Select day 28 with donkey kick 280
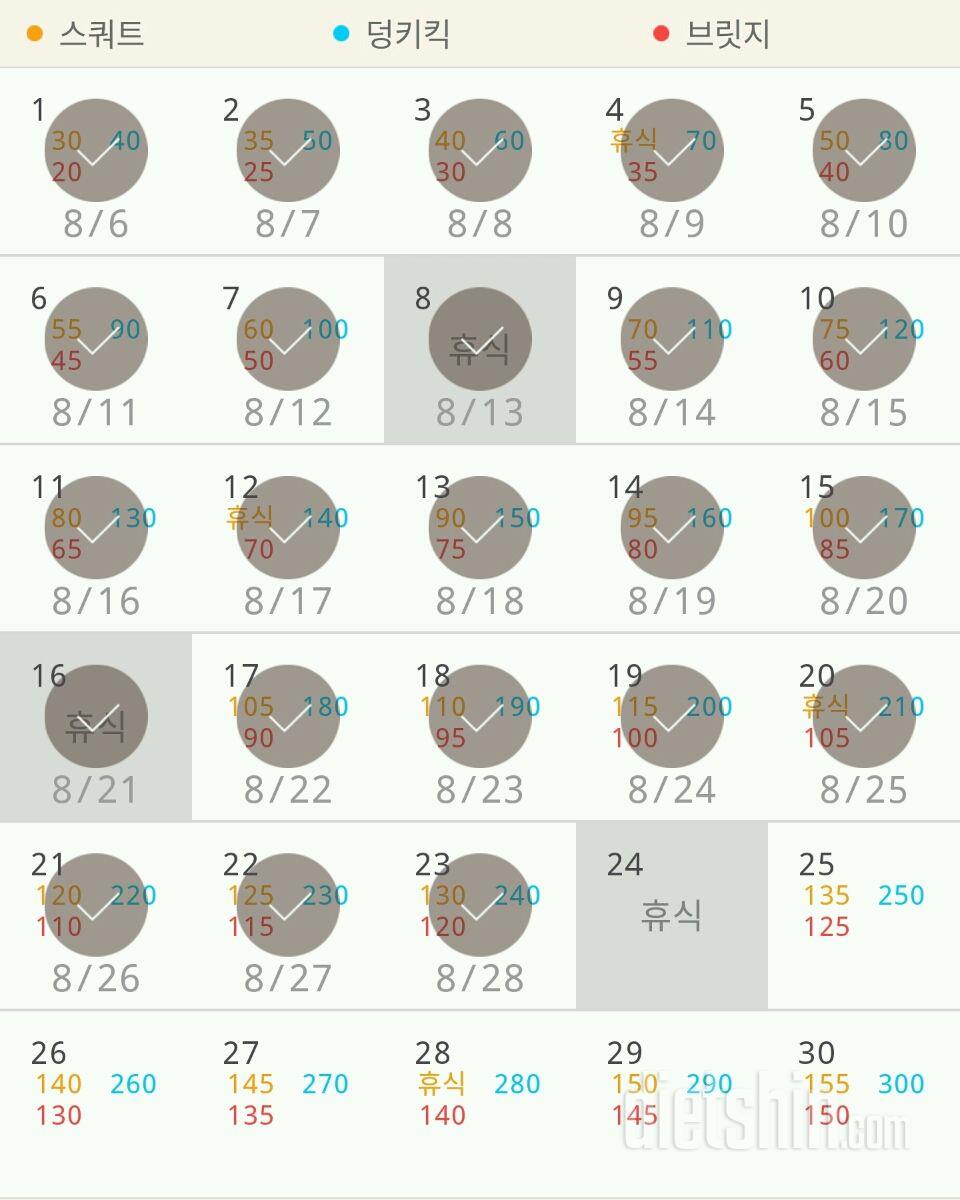The height and width of the screenshot is (1200, 960). point(480,1100)
